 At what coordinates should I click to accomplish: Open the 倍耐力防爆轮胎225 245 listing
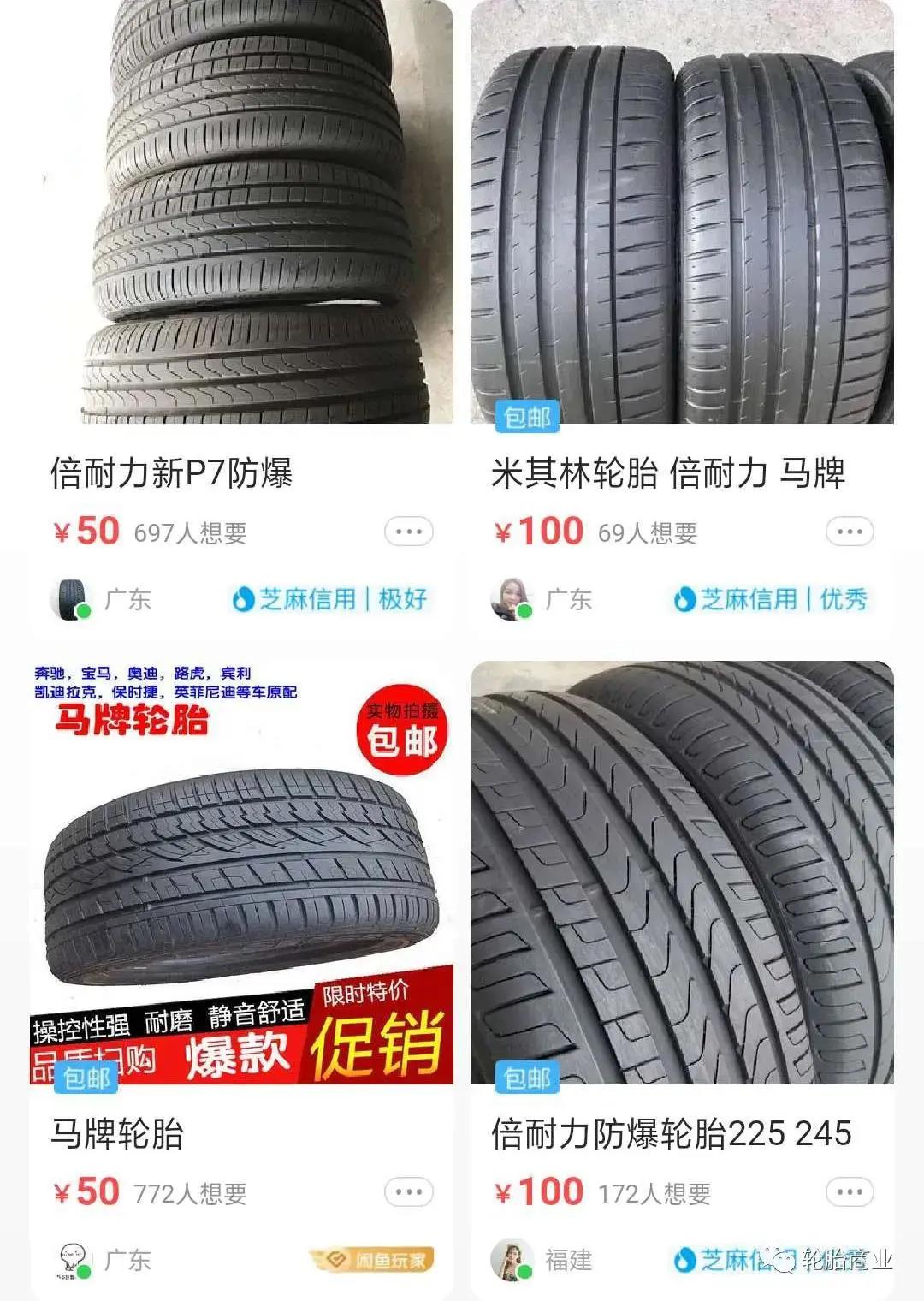click(x=682, y=873)
